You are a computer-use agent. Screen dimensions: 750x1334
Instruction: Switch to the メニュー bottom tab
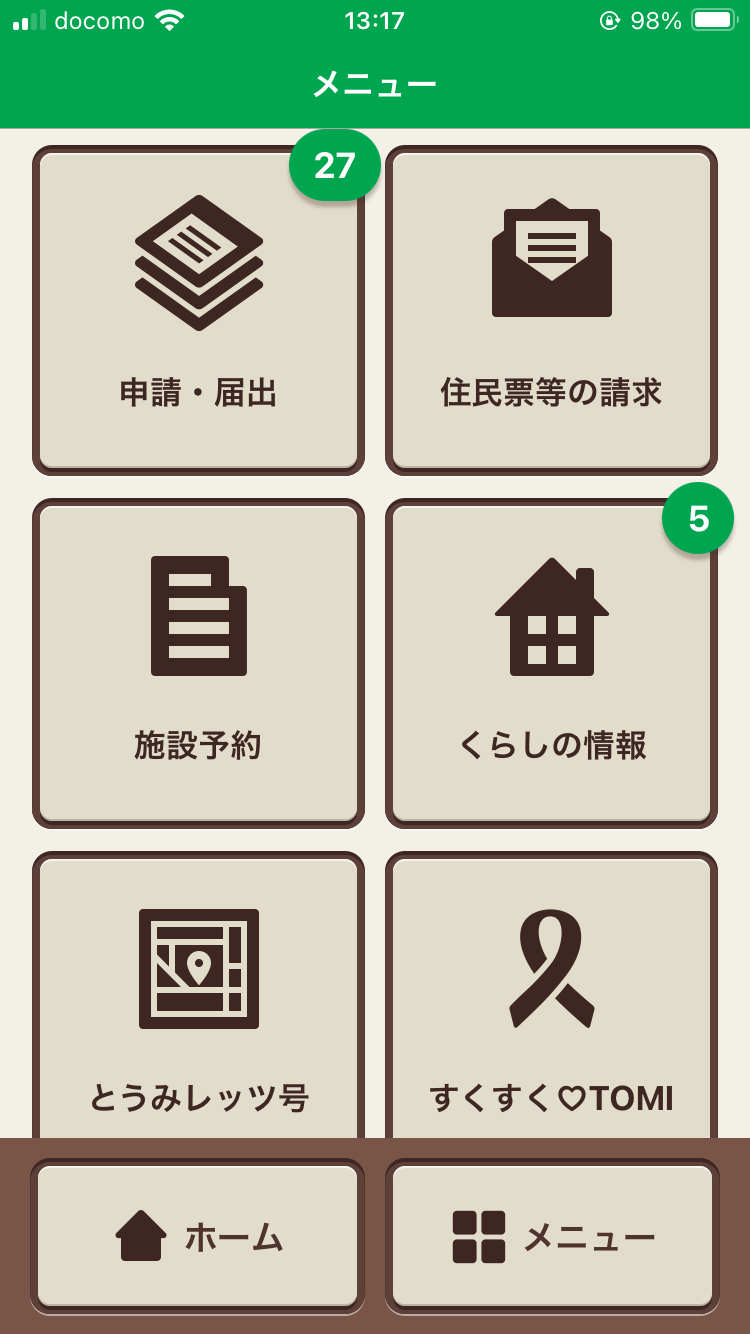(551, 1237)
